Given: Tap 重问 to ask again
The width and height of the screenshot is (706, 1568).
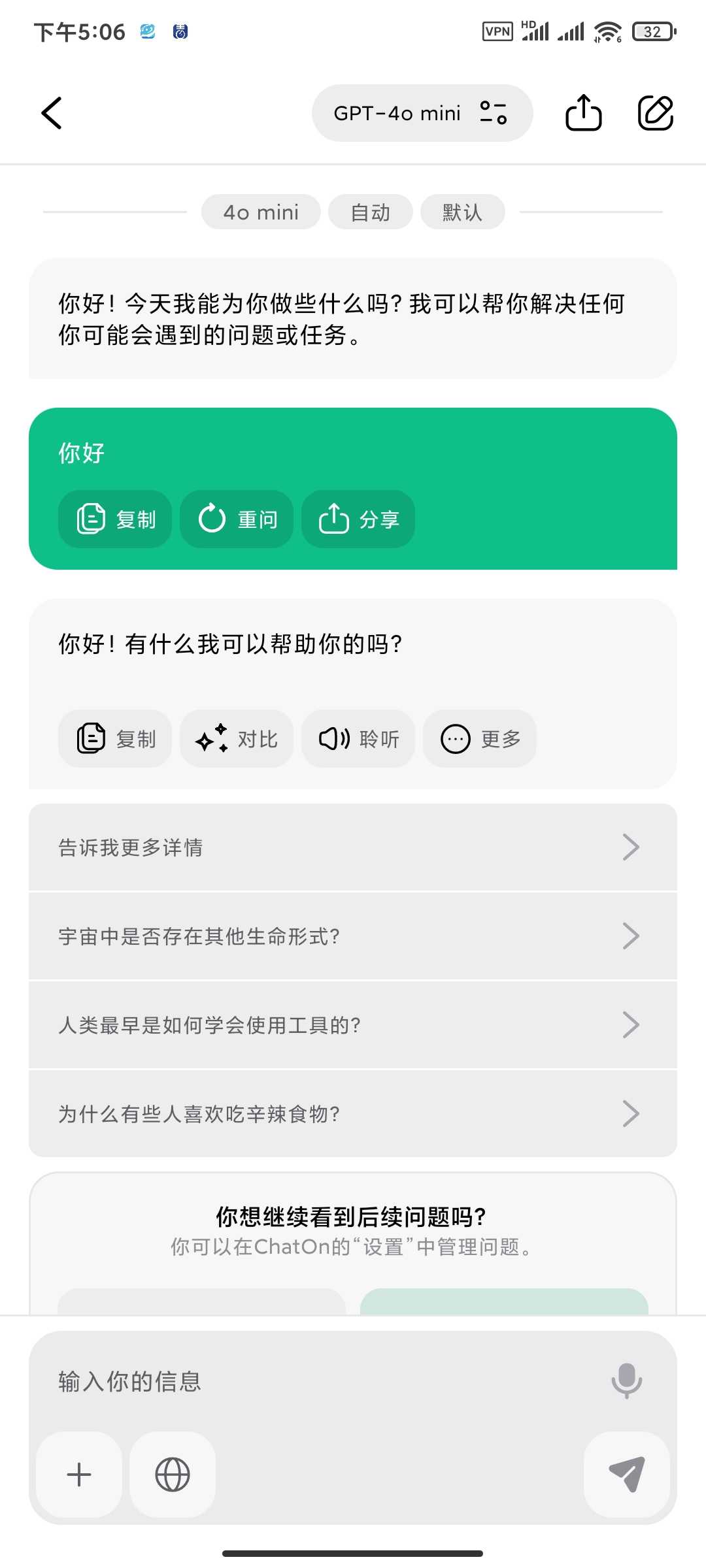Looking at the screenshot, I should (237, 519).
